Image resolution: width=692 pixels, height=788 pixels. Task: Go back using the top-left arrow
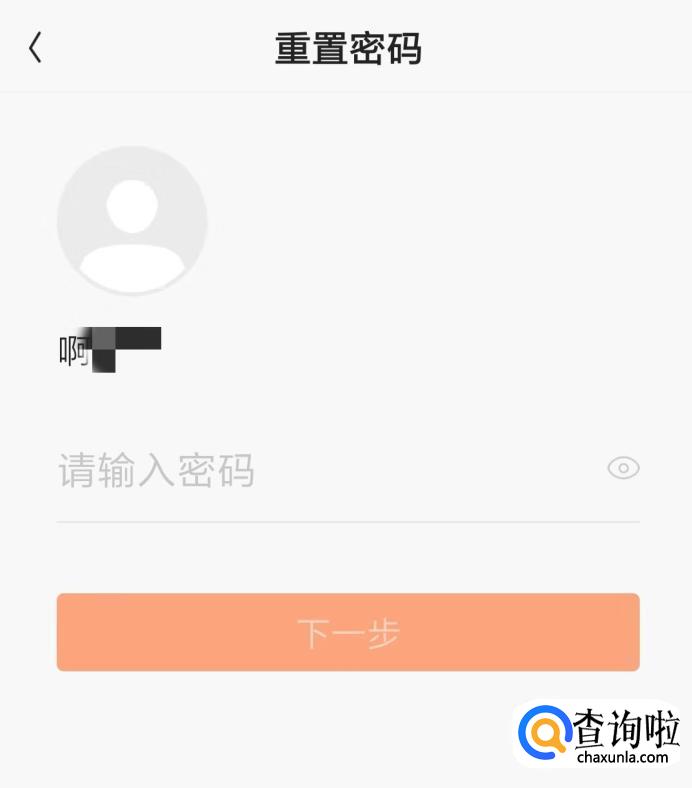pos(35,47)
